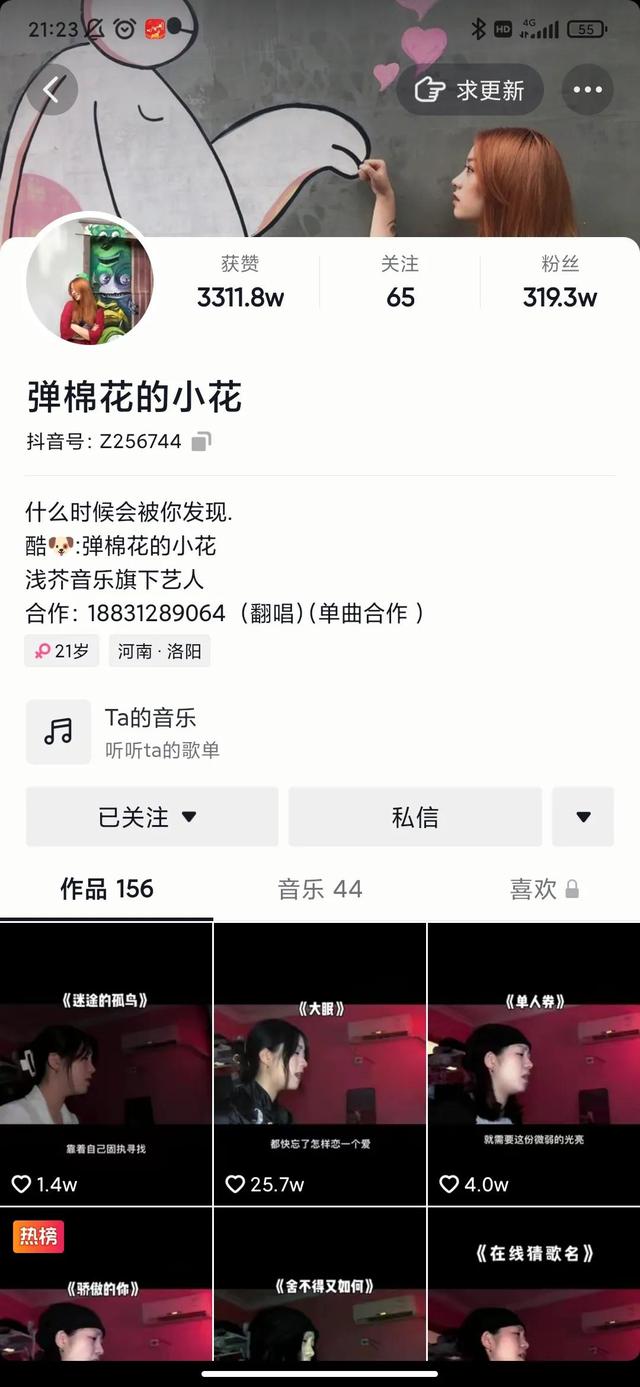Play the video 《单人券》

pos(533,1064)
